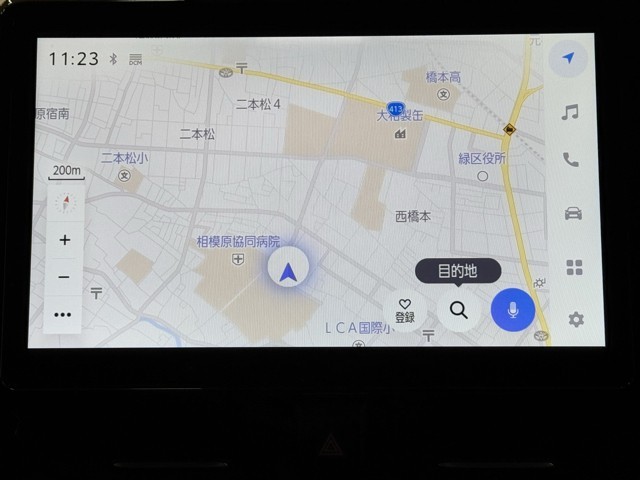
Task: Switch to the navigation tab
Action: pyautogui.click(x=569, y=59)
